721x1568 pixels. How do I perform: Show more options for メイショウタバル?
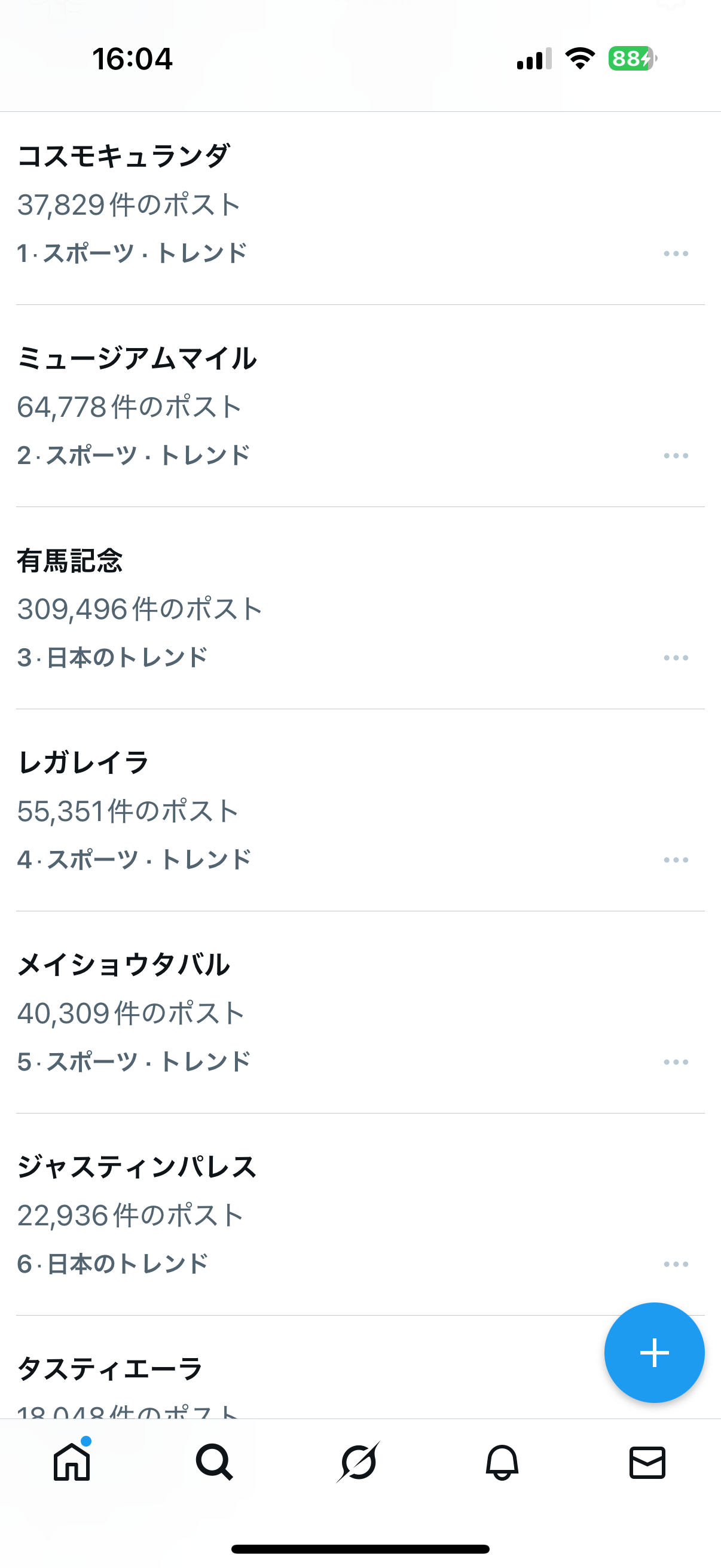(676, 1061)
